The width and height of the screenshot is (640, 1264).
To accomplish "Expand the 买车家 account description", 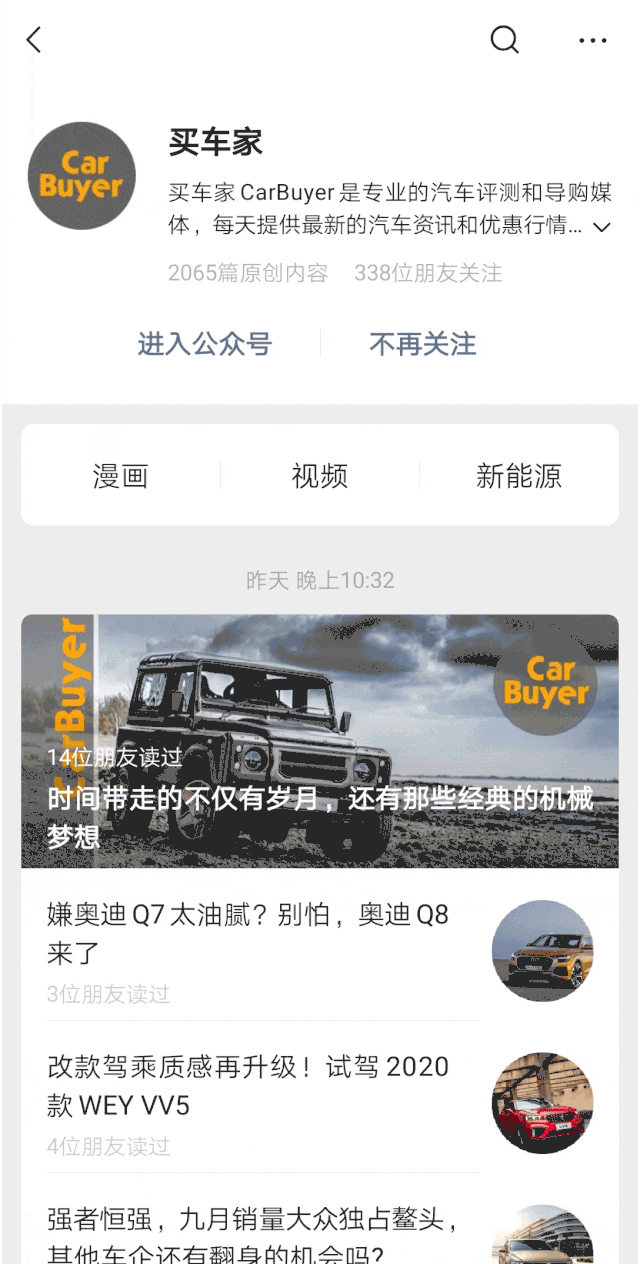I will (602, 228).
